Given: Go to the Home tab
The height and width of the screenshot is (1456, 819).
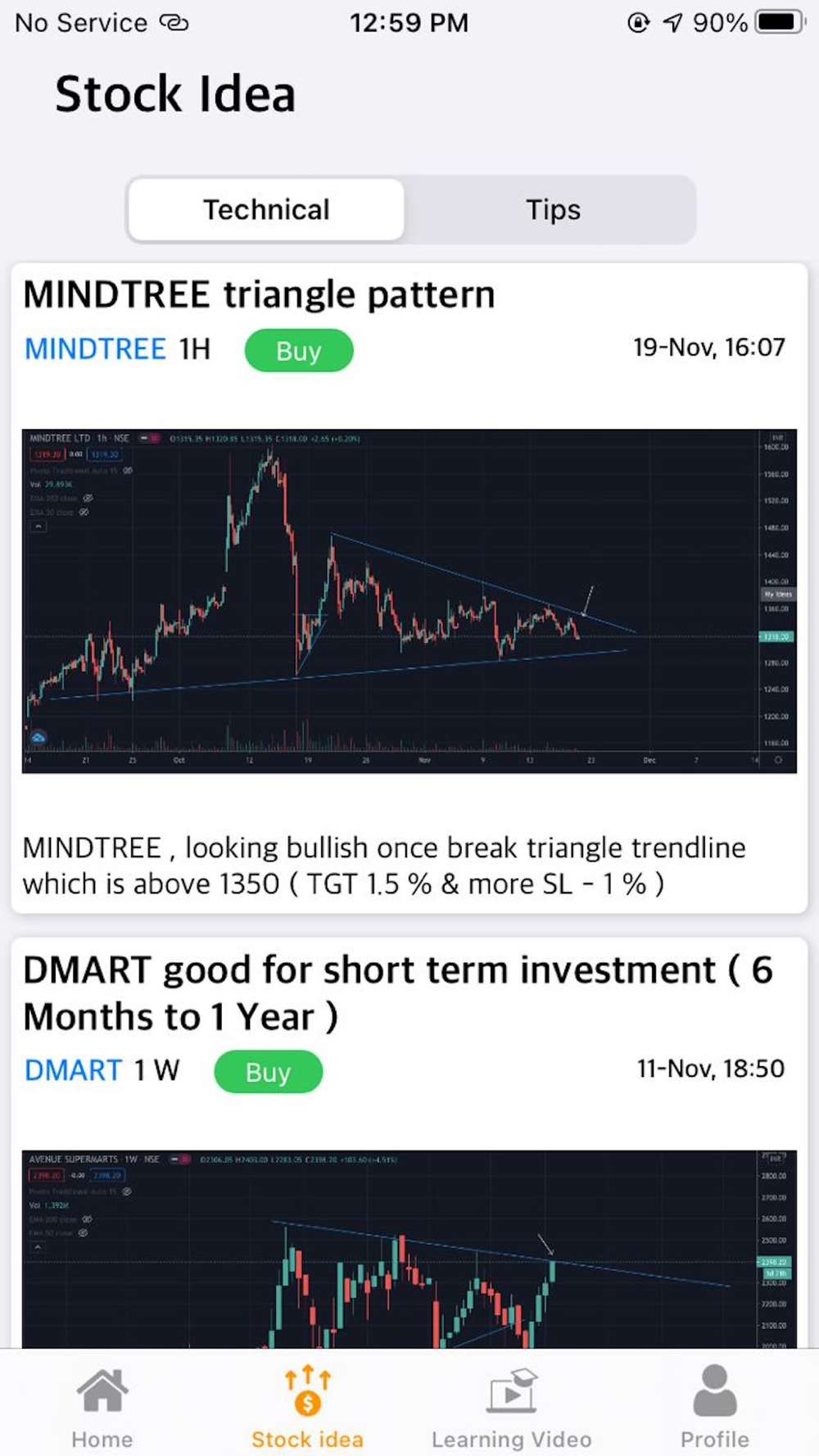Looking at the screenshot, I should tap(102, 1407).
